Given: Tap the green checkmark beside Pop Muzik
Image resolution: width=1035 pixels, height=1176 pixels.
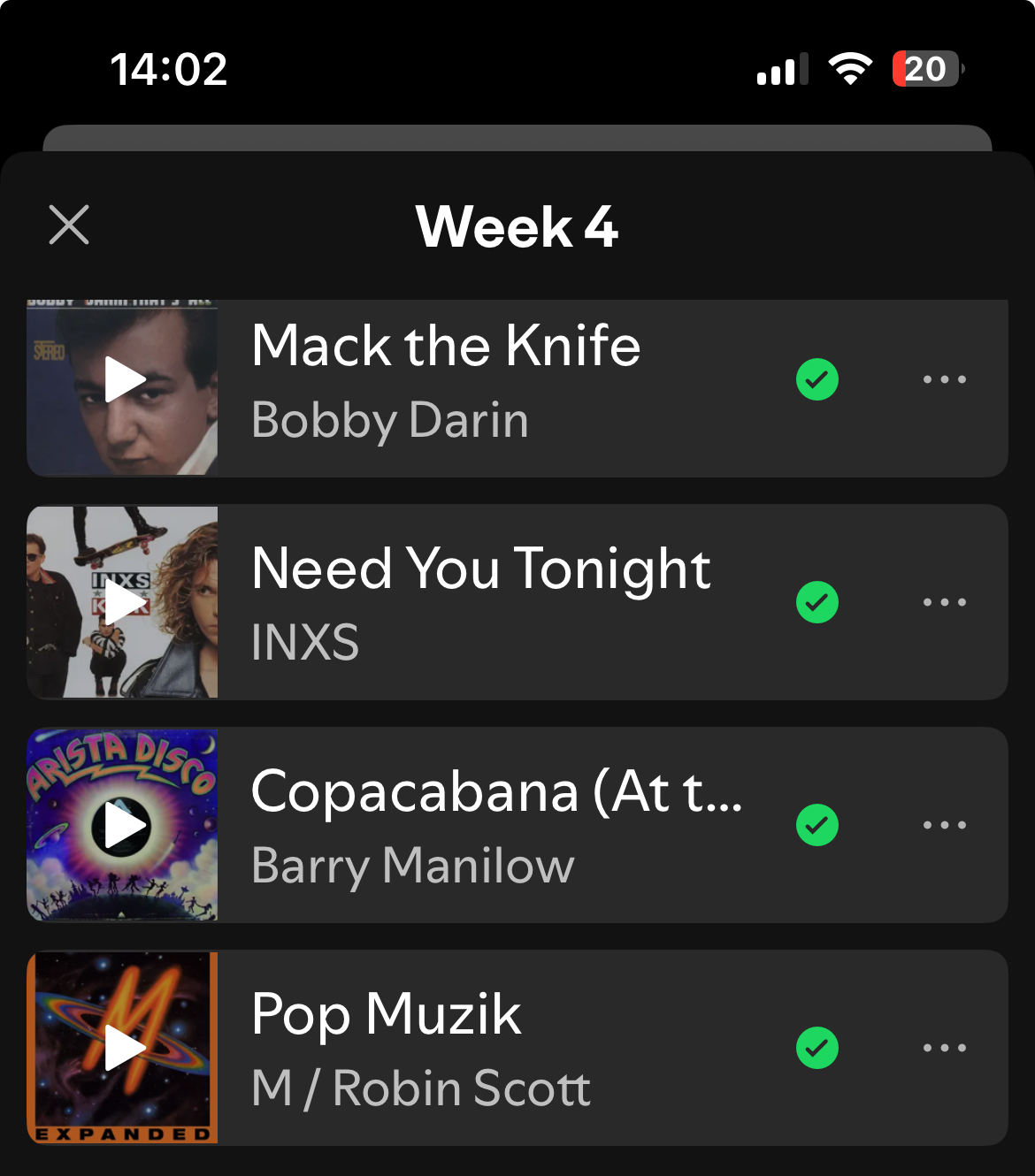Looking at the screenshot, I should point(817,1049).
